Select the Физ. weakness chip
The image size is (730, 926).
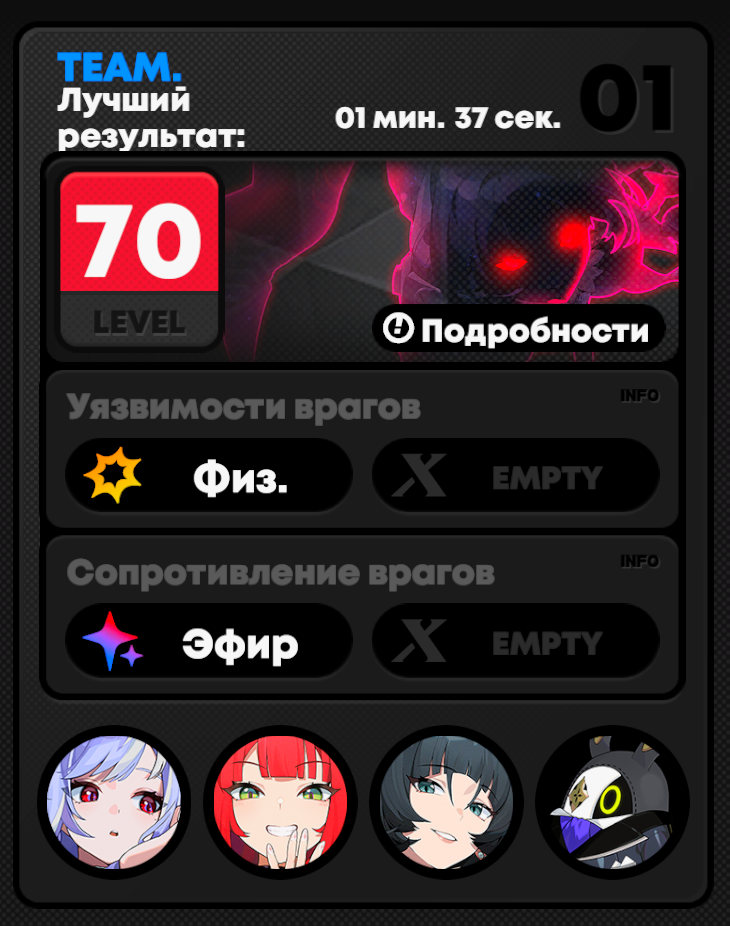(x=209, y=475)
